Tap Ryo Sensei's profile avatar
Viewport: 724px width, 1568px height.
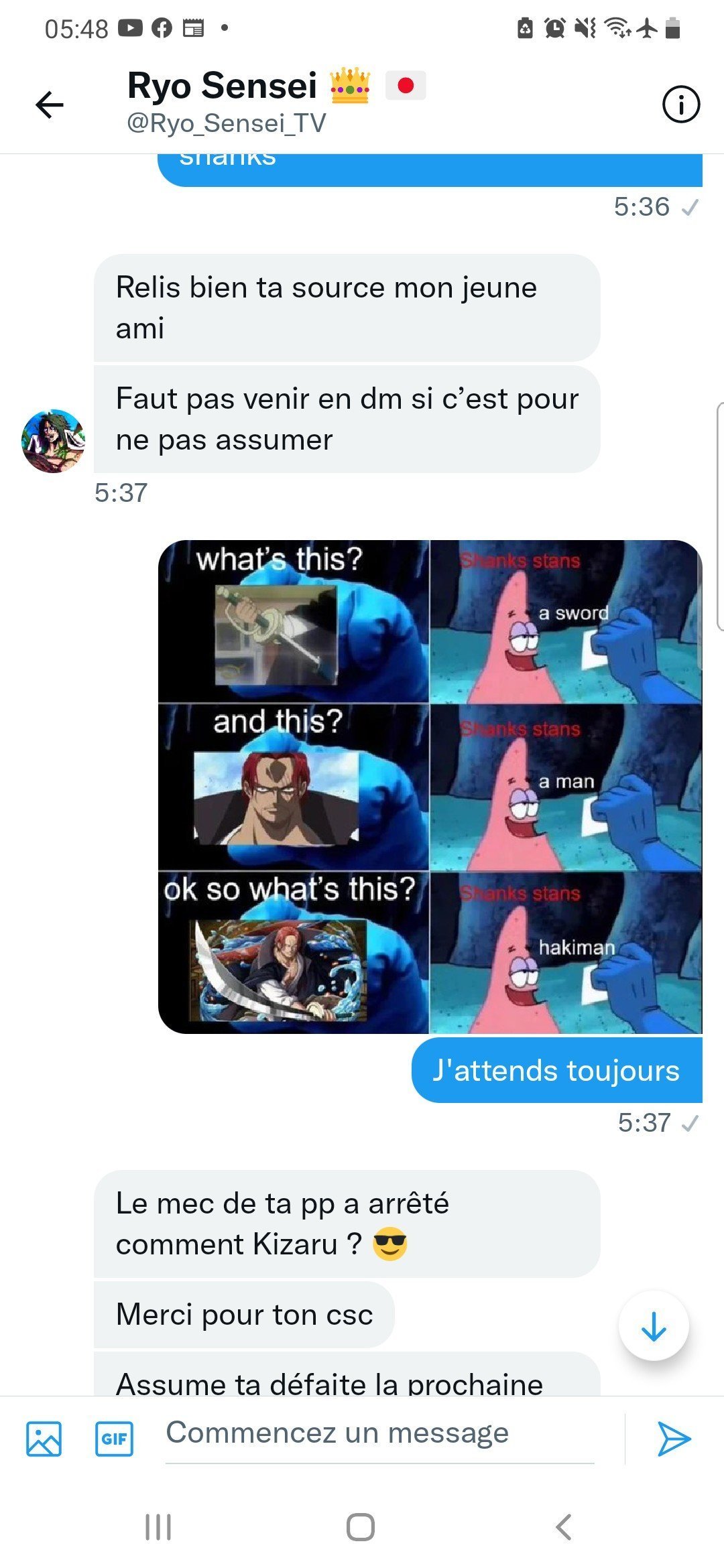(x=54, y=442)
